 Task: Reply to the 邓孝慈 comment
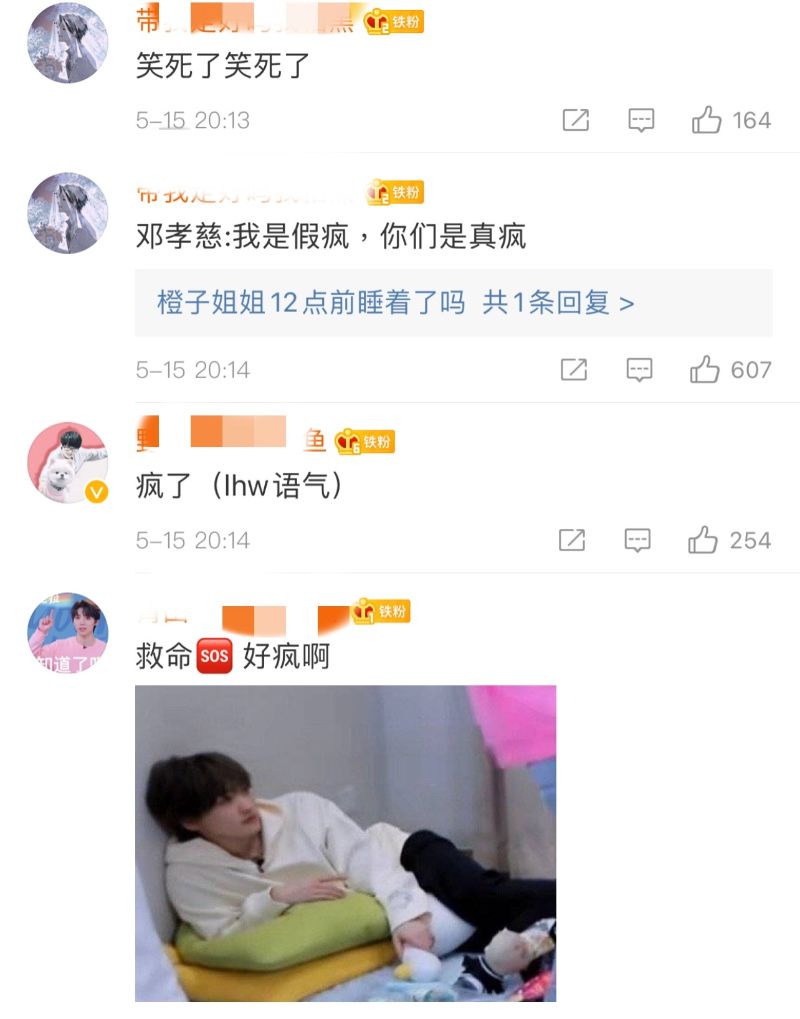click(639, 370)
